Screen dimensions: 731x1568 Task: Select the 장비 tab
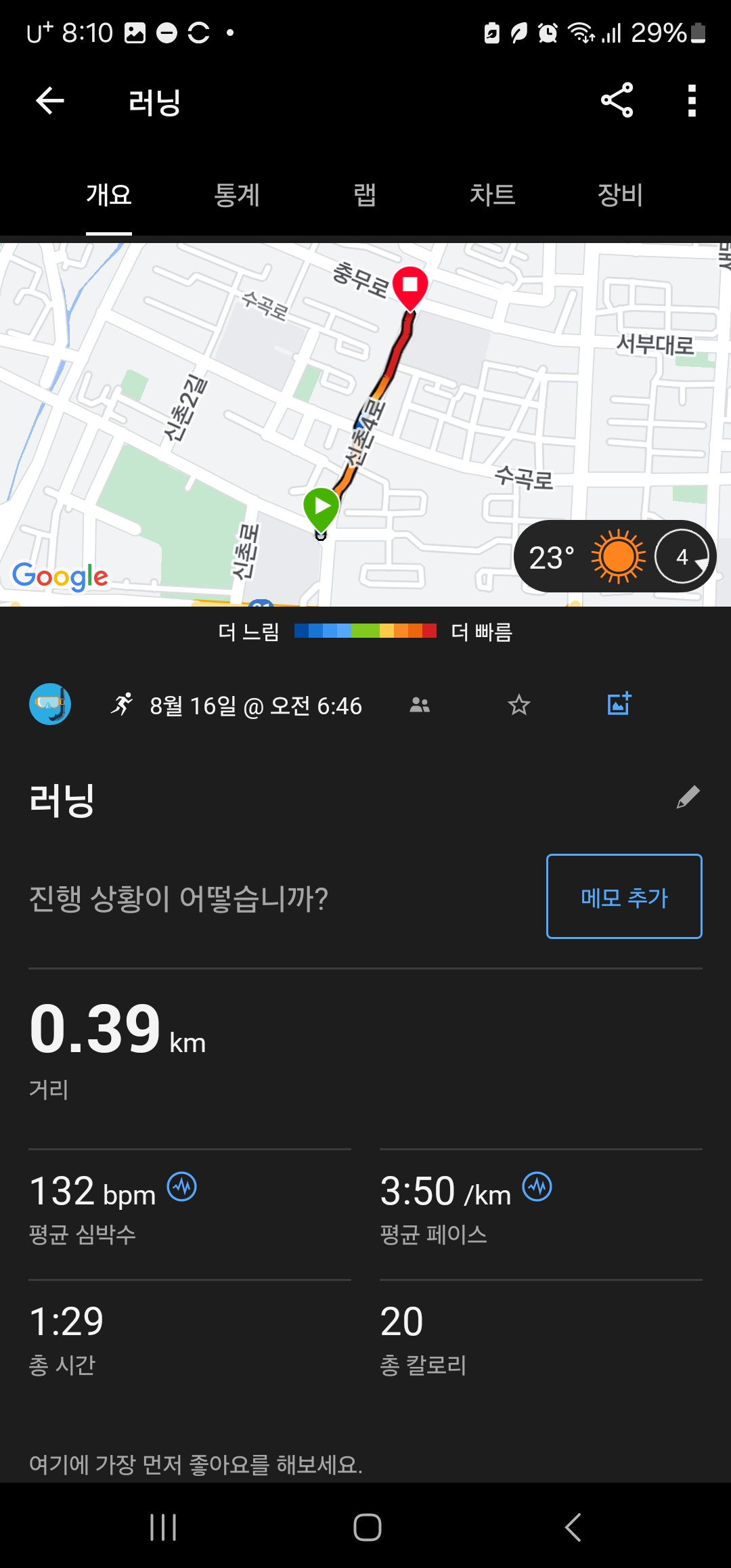pos(620,195)
